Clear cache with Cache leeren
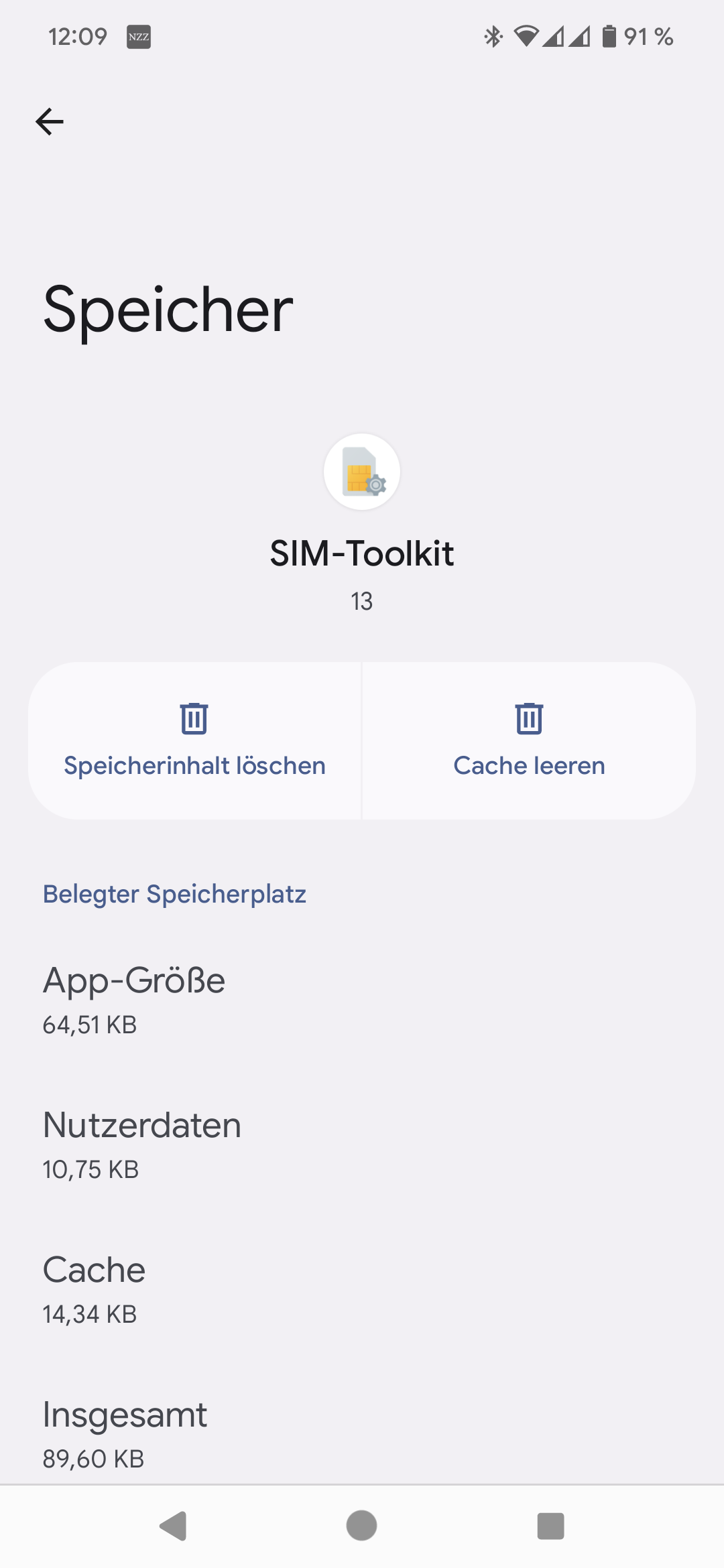 tap(529, 740)
